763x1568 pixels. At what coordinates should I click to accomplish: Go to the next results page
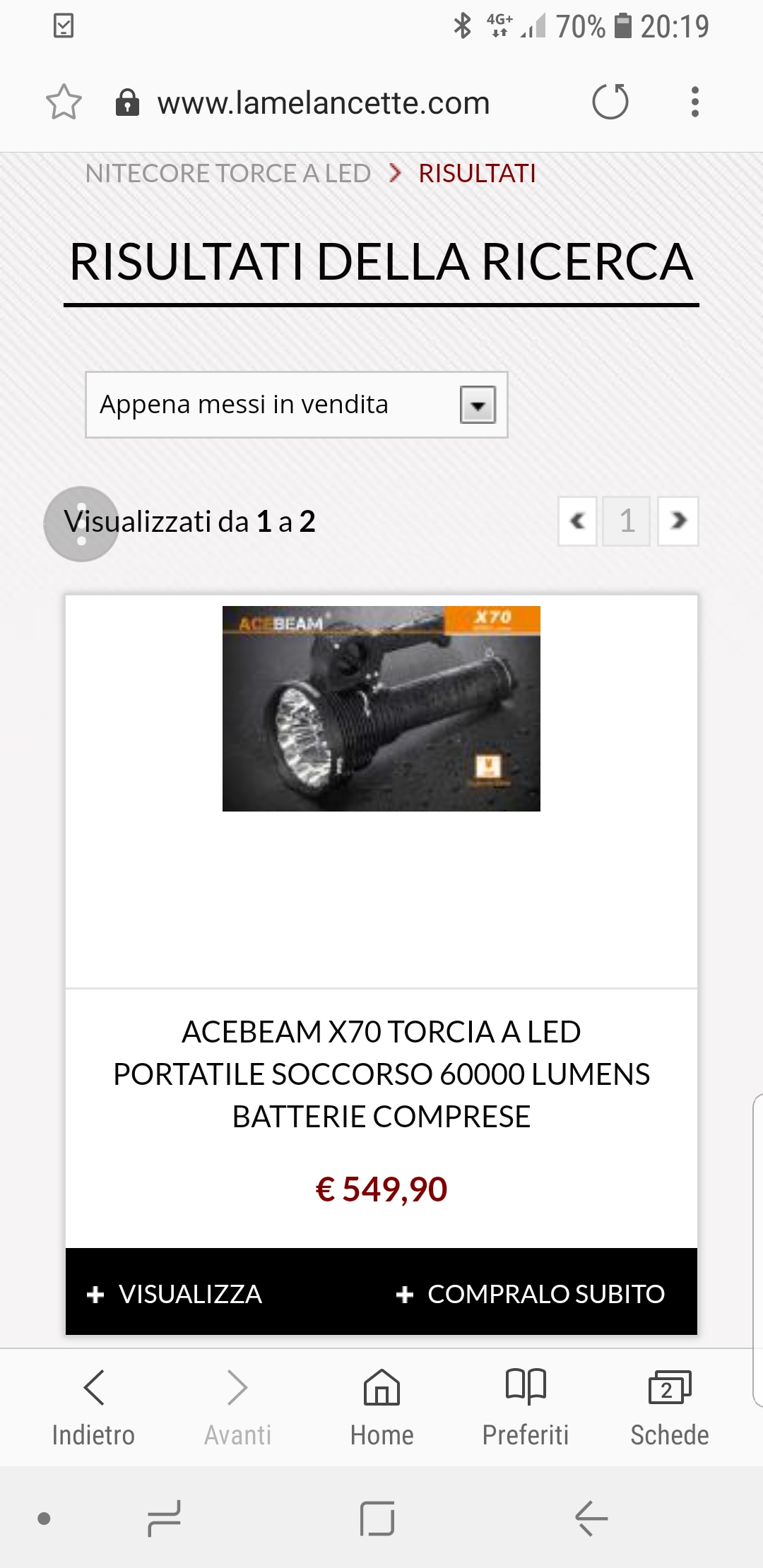tap(678, 521)
